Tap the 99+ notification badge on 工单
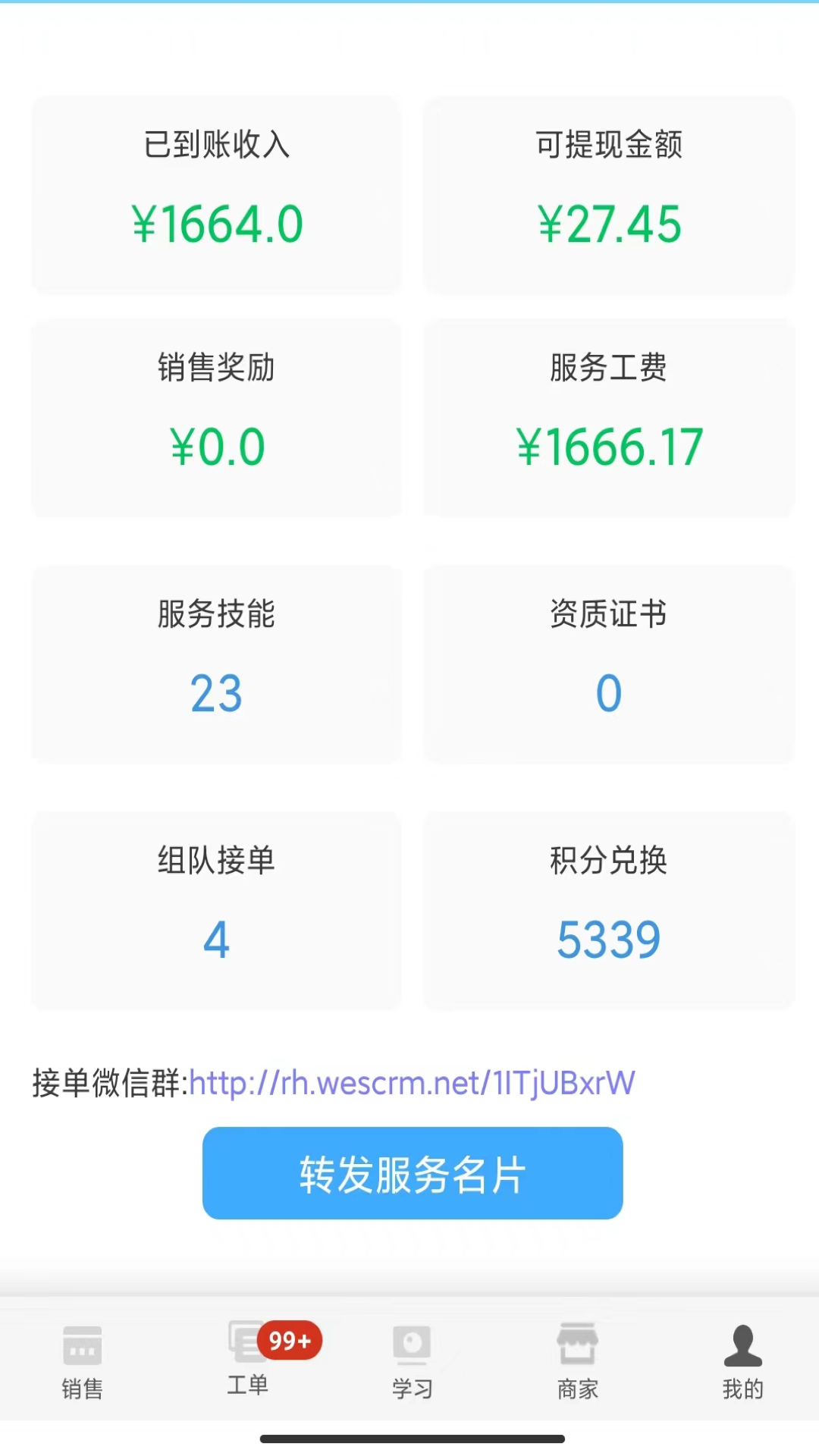Image resolution: width=819 pixels, height=1456 pixels. (x=289, y=1340)
